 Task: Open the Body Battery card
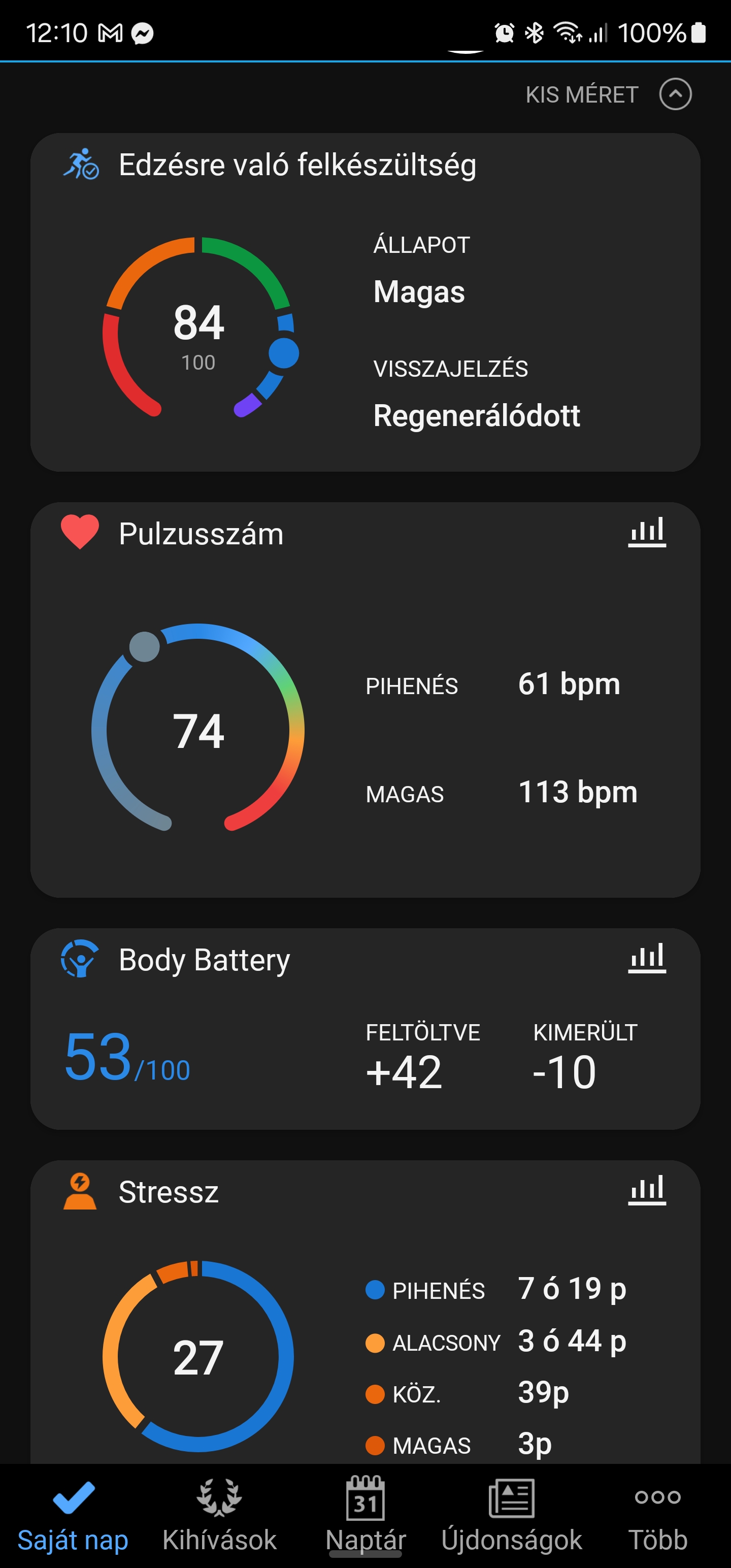click(365, 1029)
